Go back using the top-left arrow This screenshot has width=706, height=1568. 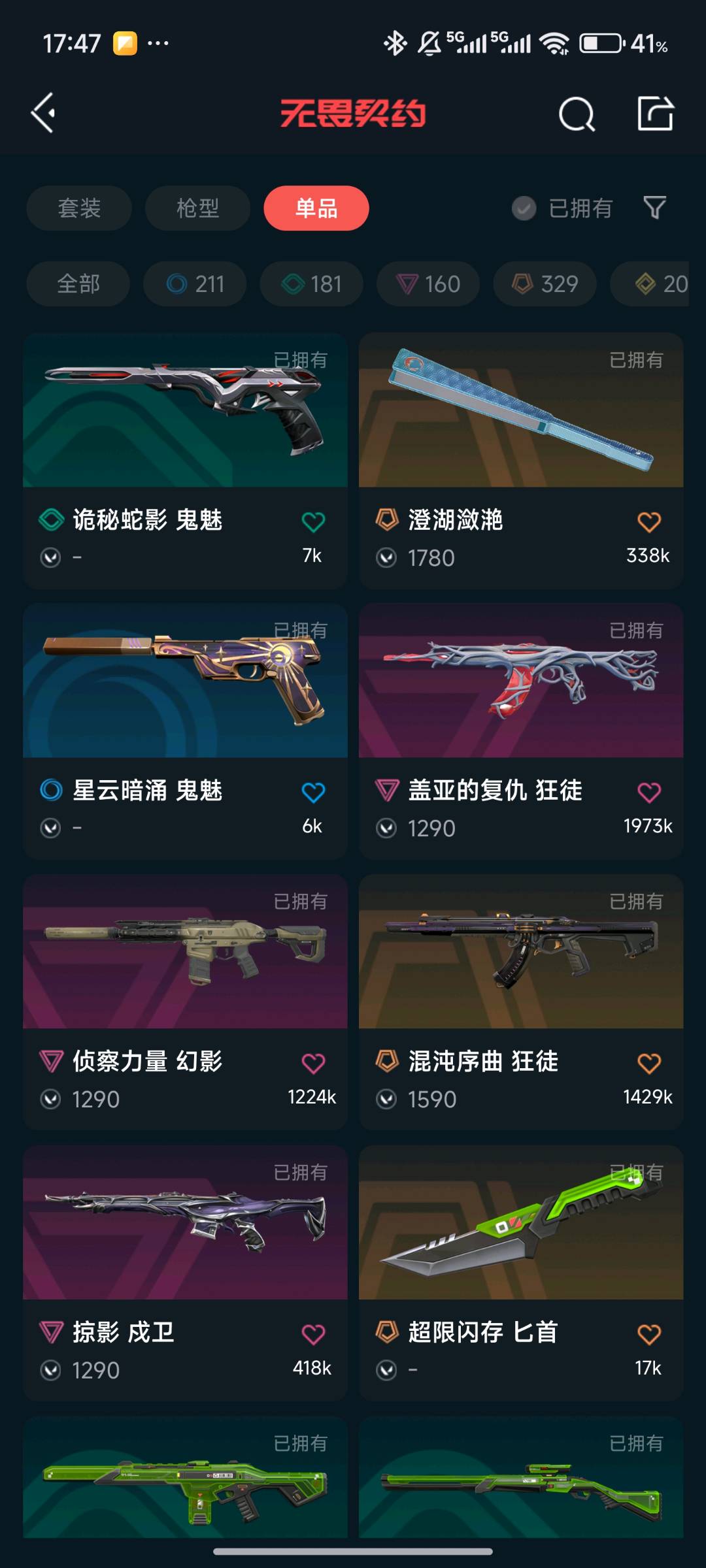coord(43,114)
